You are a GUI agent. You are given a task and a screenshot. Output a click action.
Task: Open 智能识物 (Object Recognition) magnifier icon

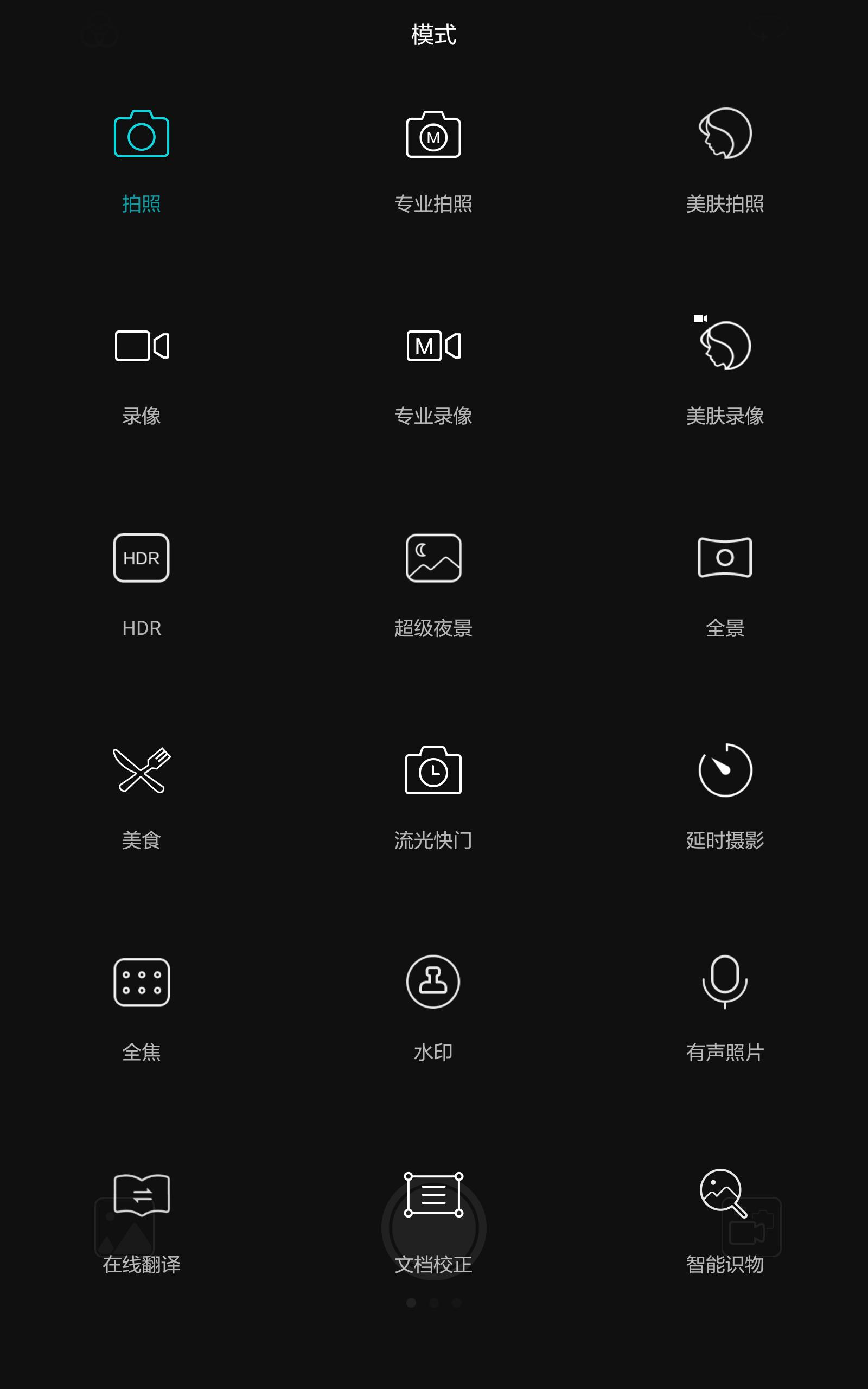tap(724, 1195)
